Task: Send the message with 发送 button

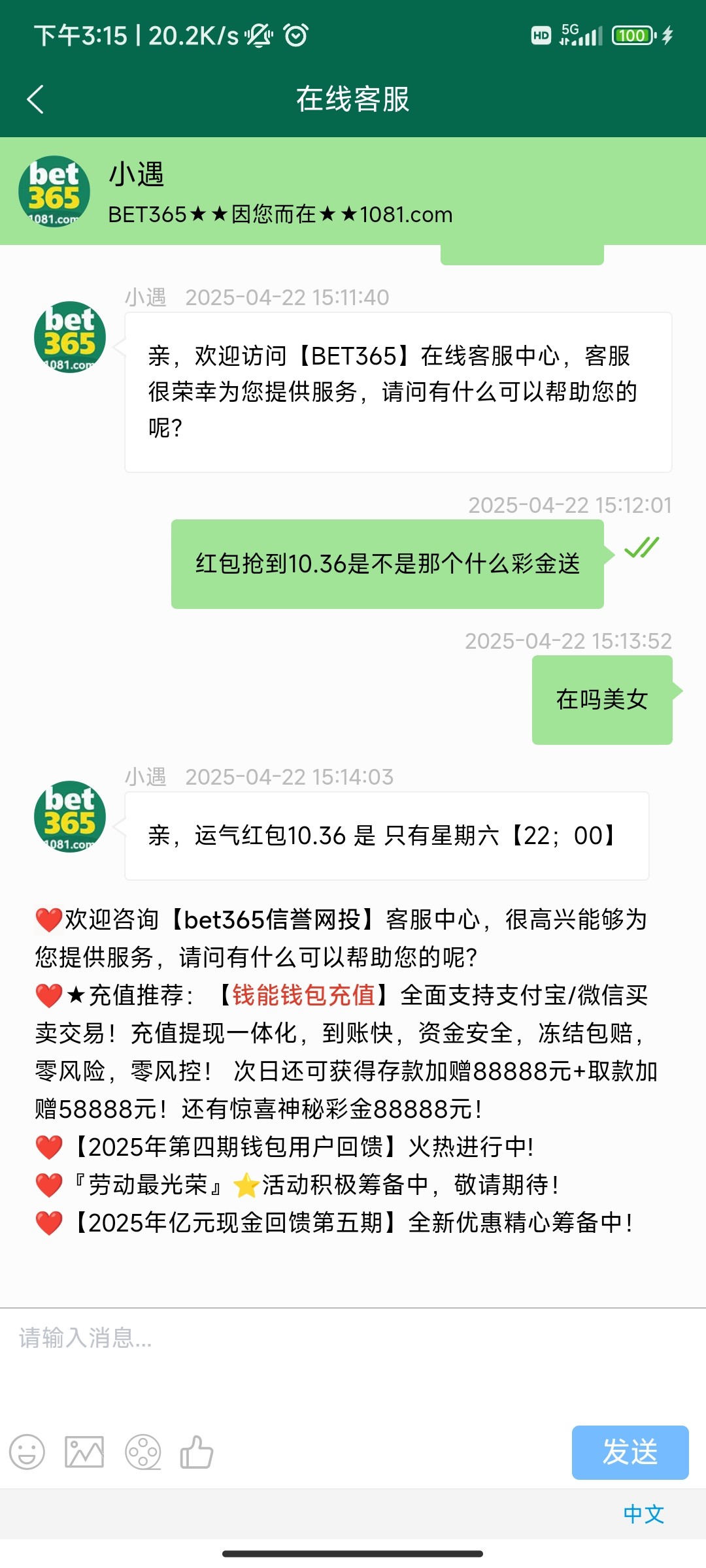Action: point(630,1452)
